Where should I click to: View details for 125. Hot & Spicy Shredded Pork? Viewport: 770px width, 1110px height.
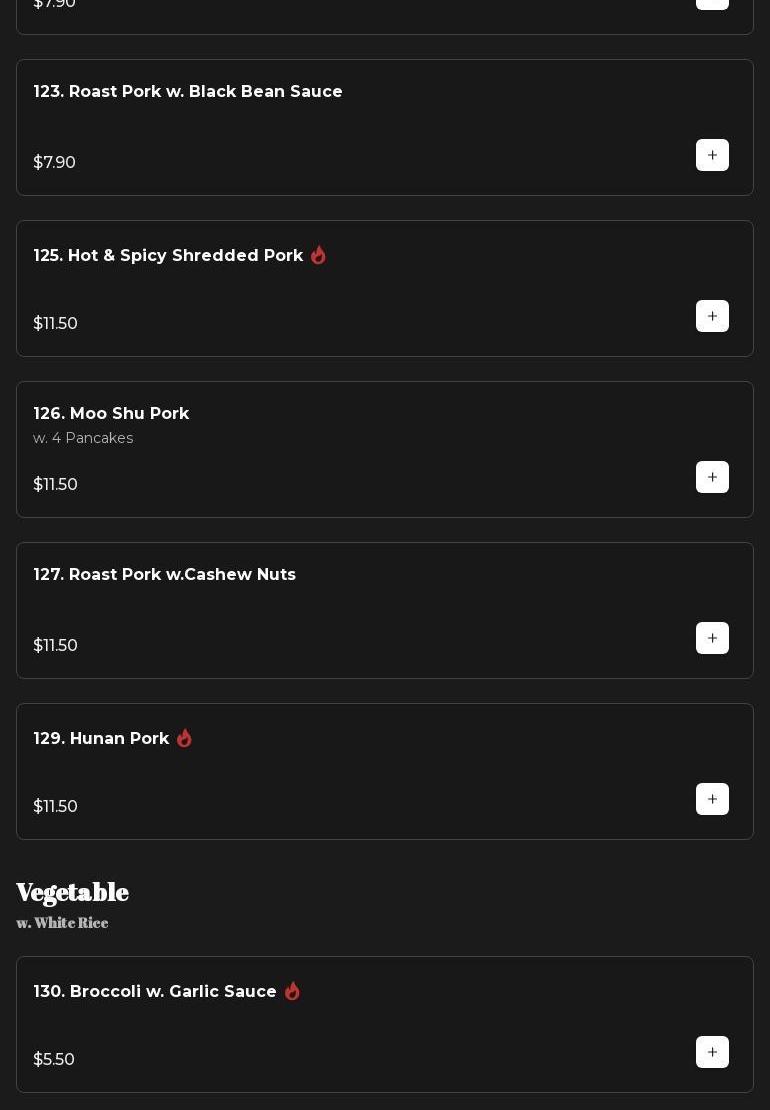click(x=168, y=256)
